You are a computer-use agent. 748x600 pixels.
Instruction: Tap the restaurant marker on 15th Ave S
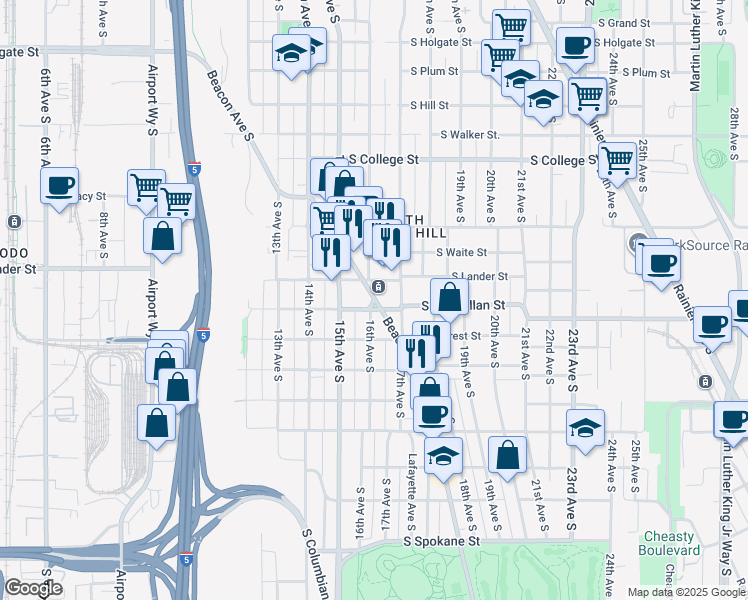click(x=331, y=250)
